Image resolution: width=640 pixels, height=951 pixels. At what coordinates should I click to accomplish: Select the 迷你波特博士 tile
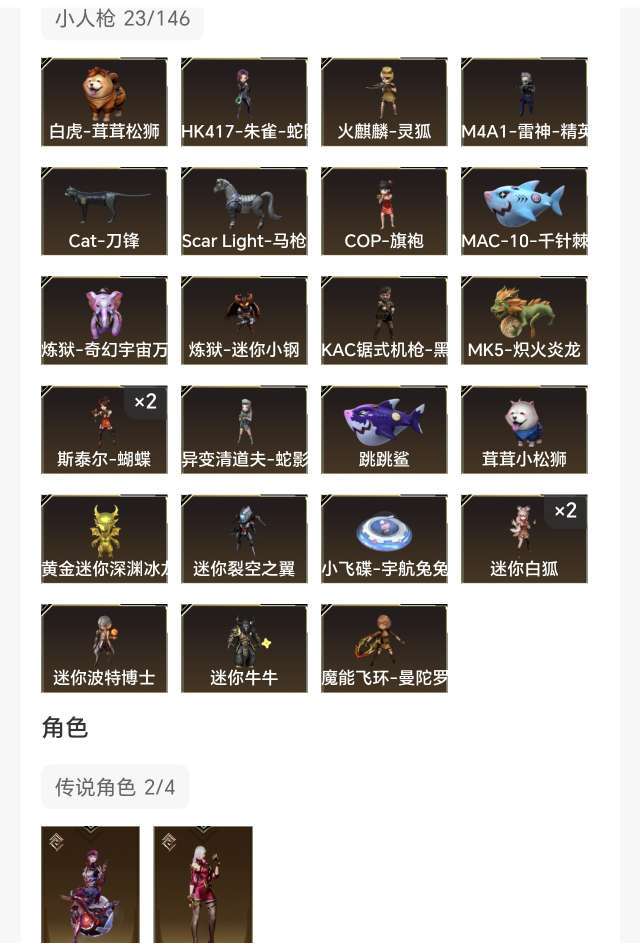pos(104,647)
